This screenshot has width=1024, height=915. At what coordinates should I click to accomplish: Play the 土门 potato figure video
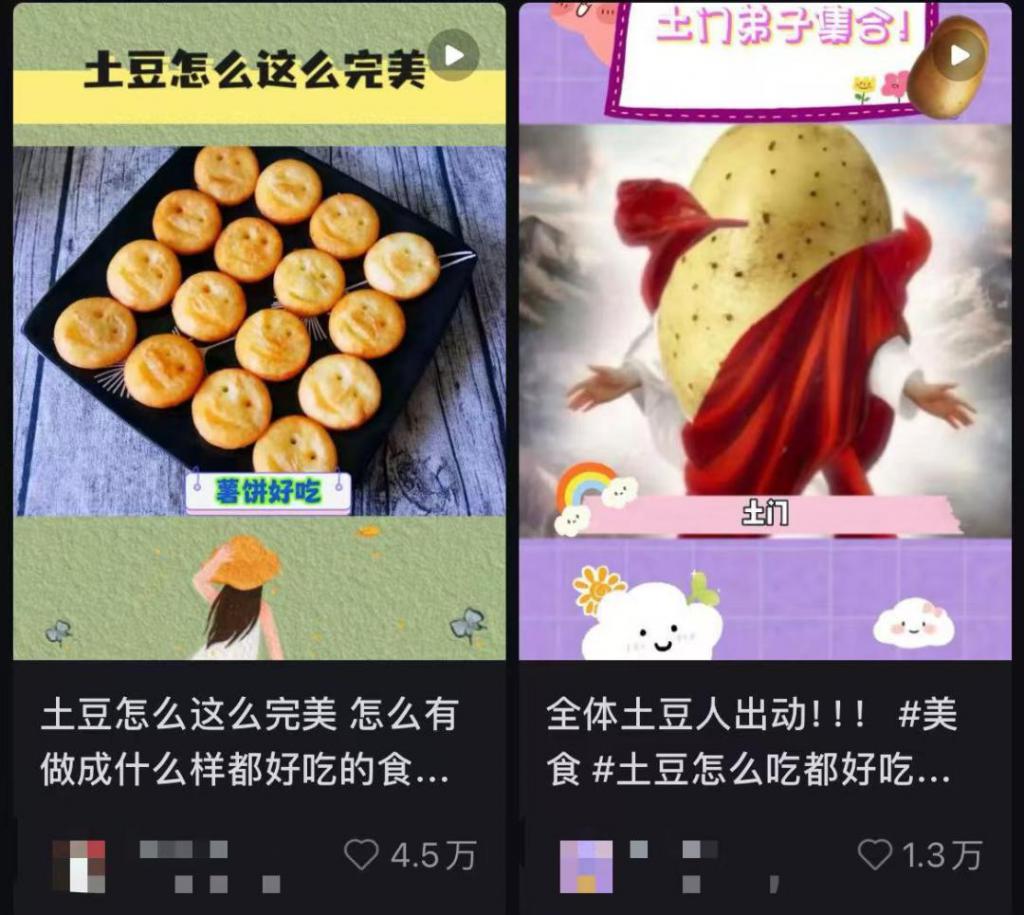point(960,56)
